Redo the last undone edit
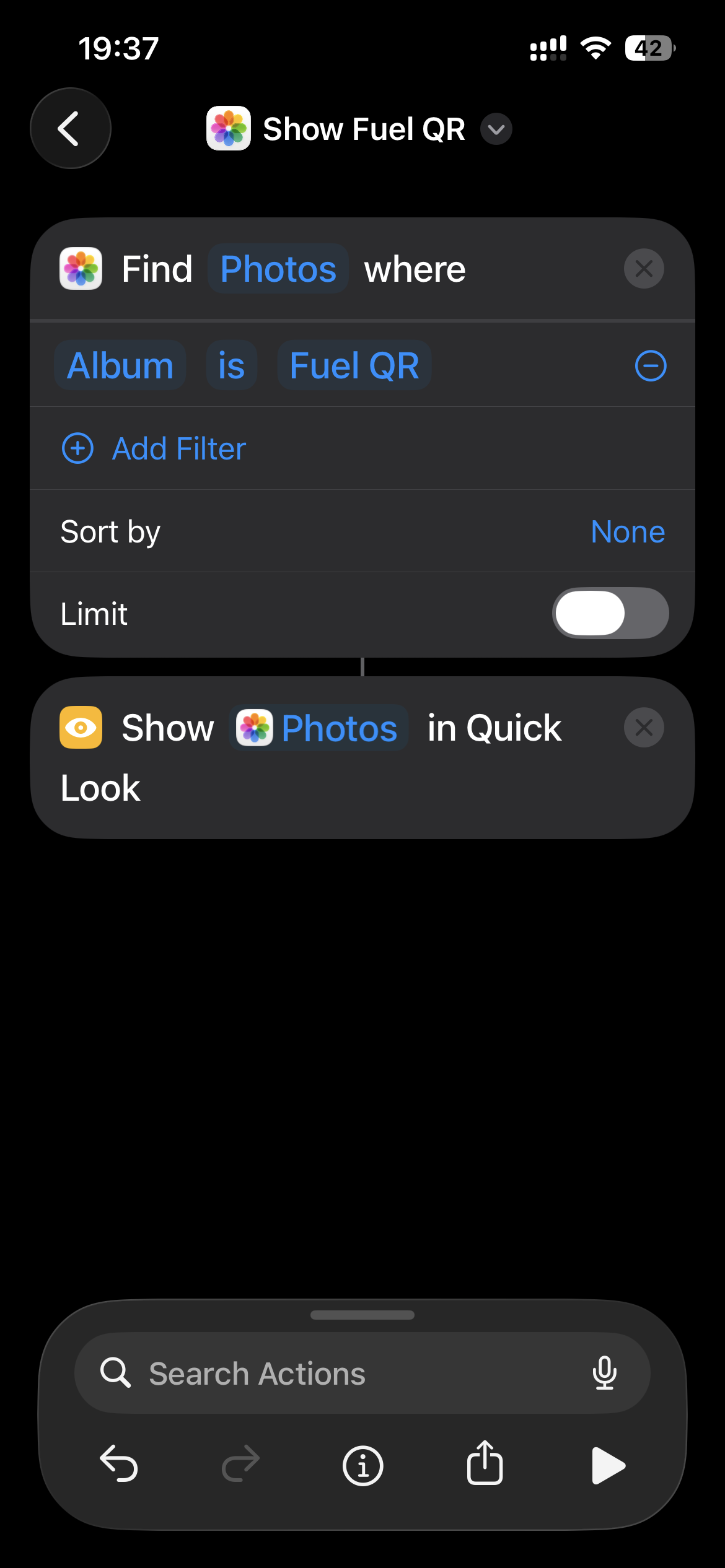 point(240,1465)
